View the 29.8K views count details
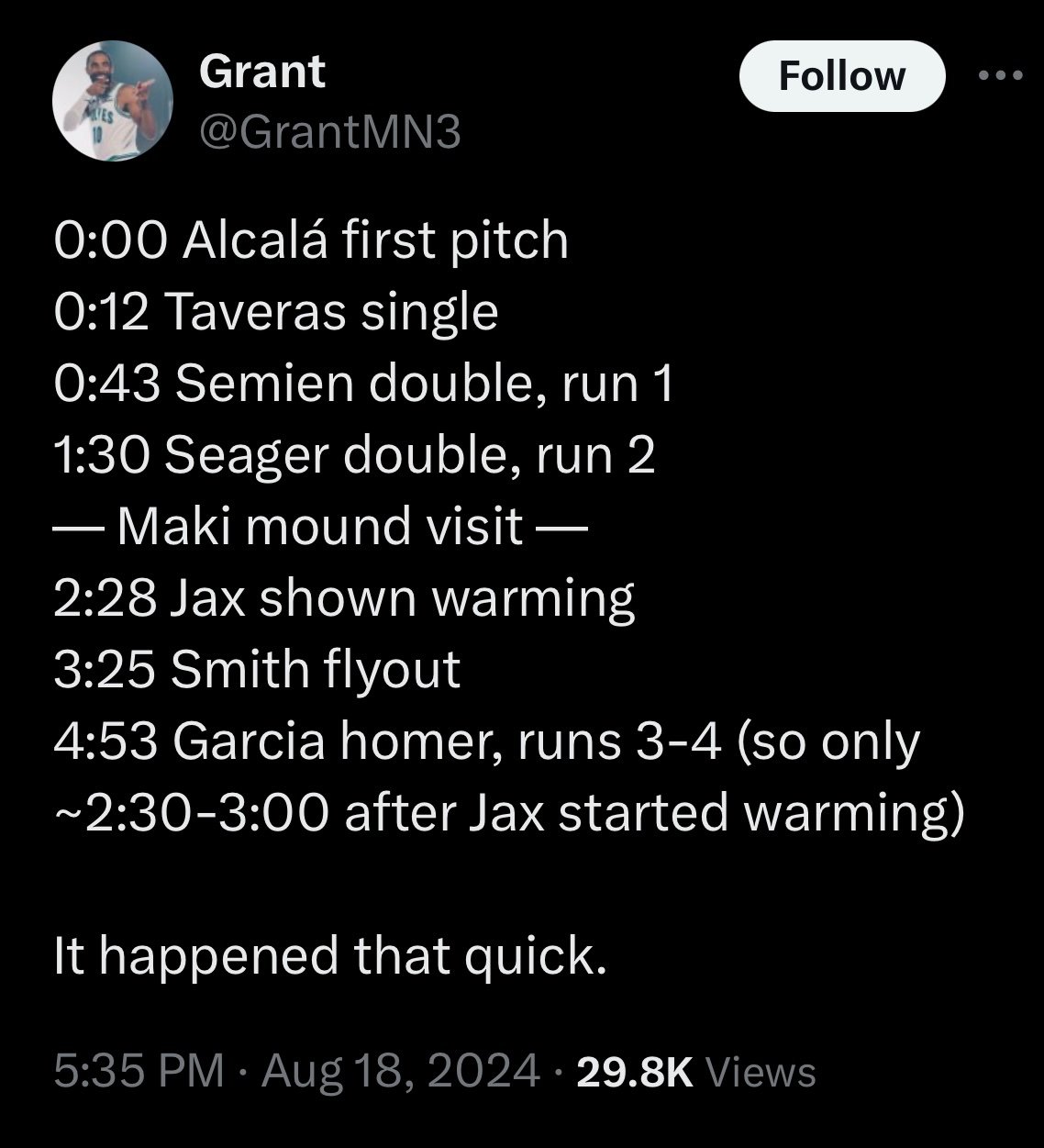1044x1148 pixels. tap(694, 1071)
